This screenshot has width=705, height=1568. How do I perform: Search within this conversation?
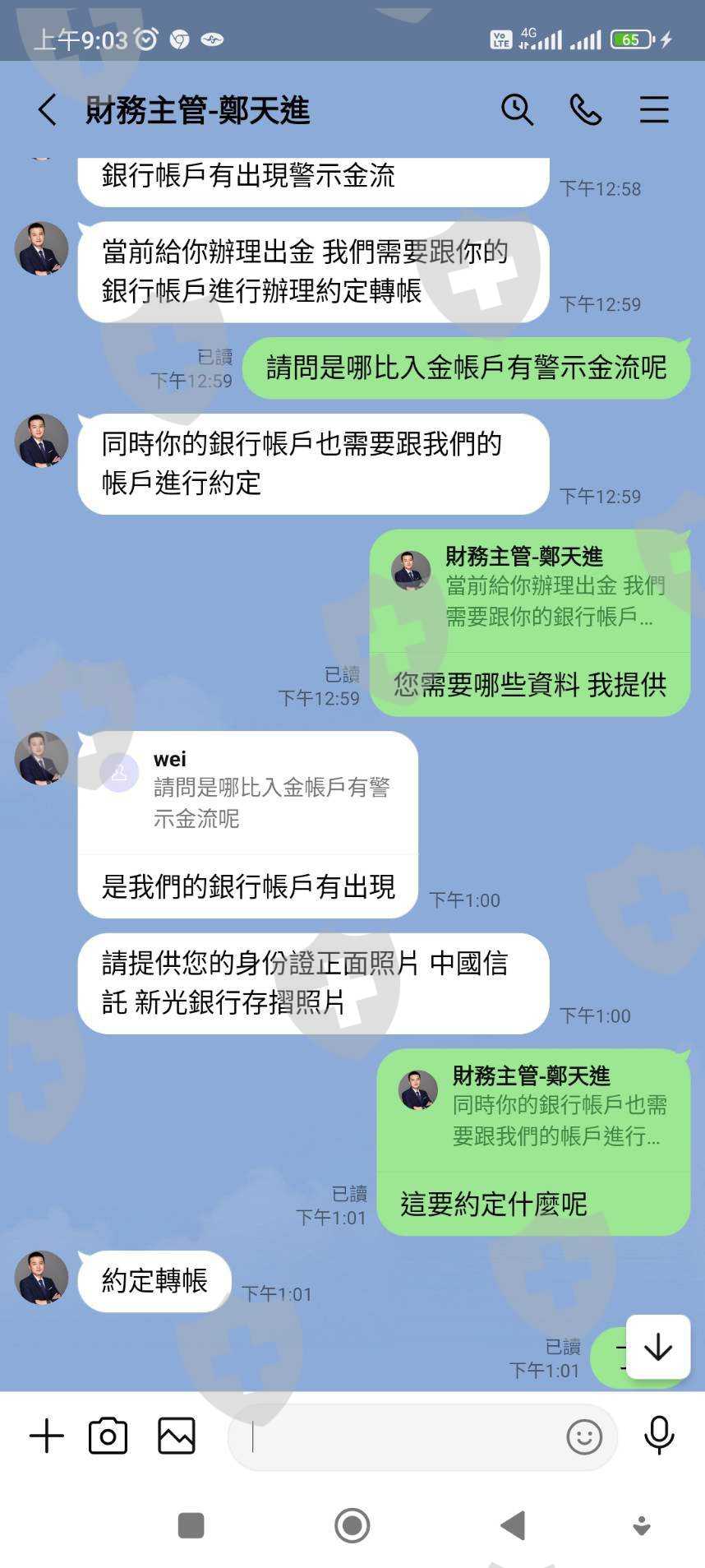tap(518, 109)
